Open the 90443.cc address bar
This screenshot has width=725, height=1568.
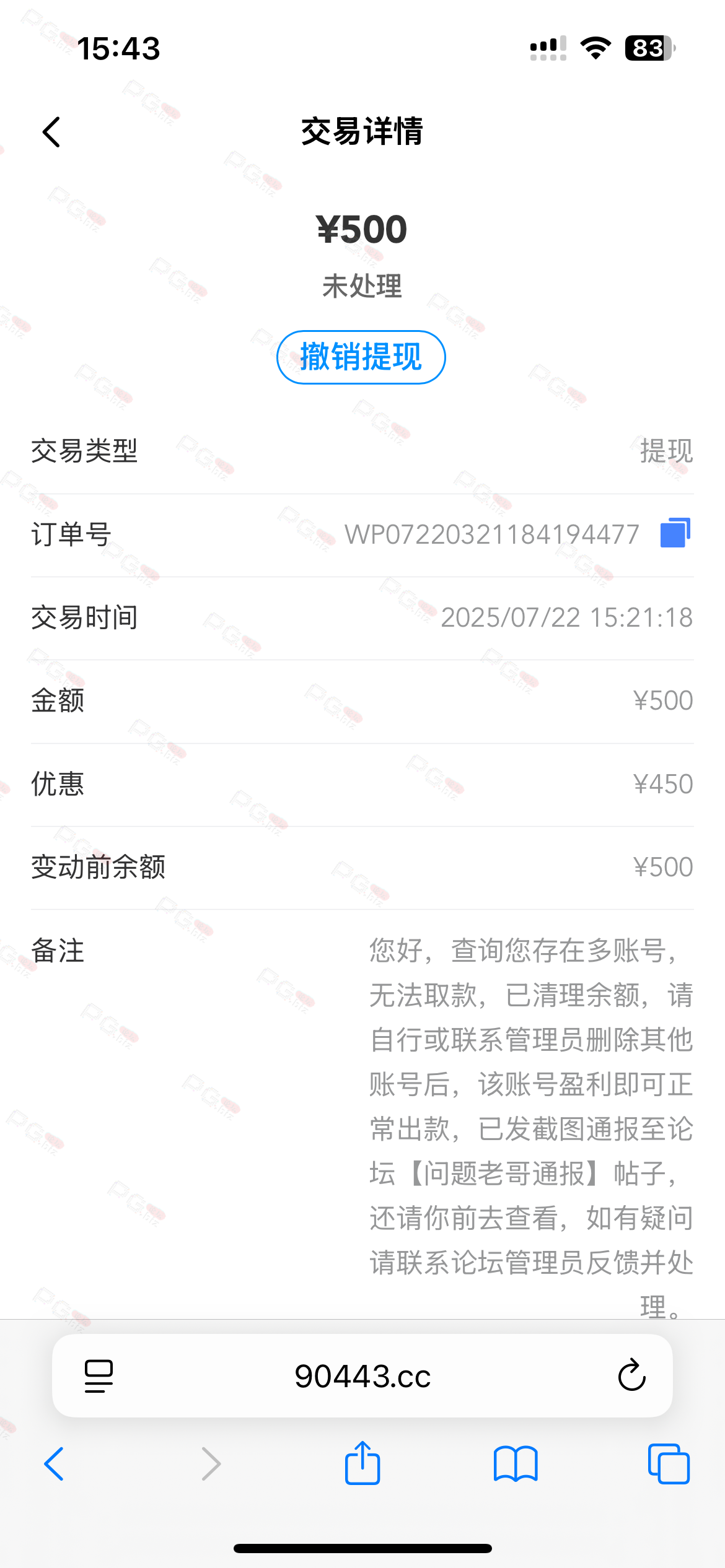click(362, 1376)
